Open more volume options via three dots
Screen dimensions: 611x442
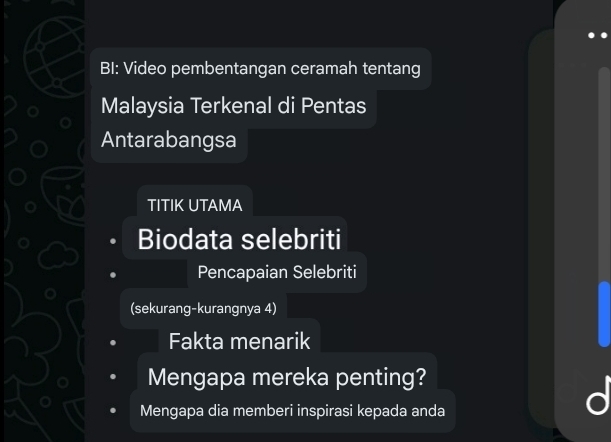pyautogui.click(x=598, y=35)
